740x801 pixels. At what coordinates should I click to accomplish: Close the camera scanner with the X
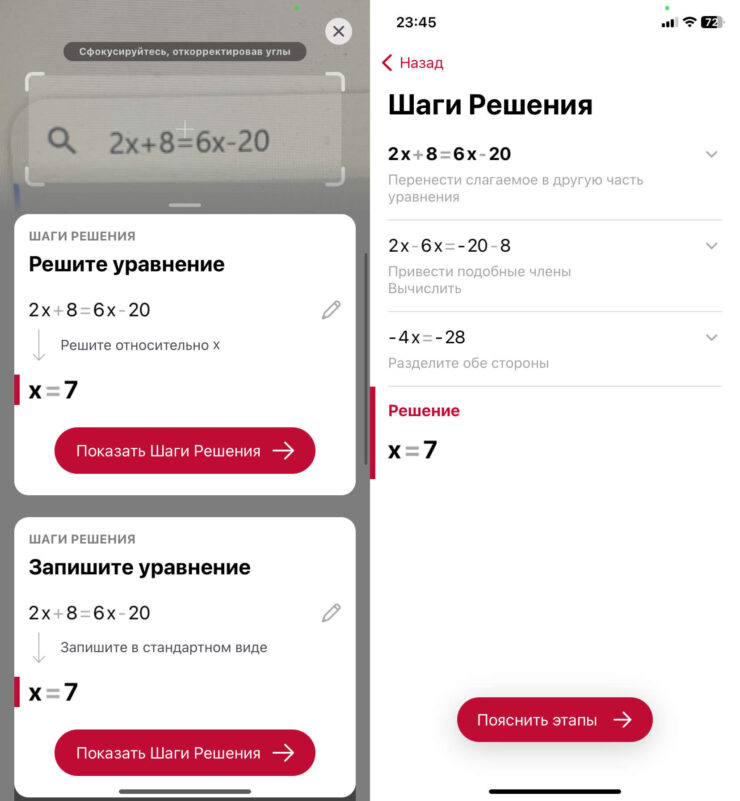point(339,32)
